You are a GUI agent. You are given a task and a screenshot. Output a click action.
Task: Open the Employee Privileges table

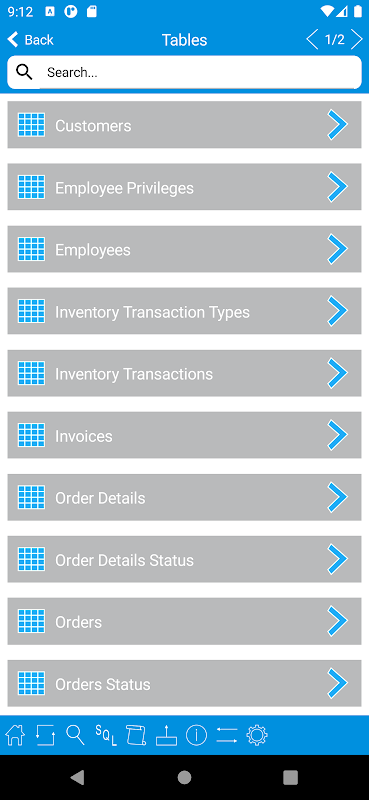tap(184, 187)
